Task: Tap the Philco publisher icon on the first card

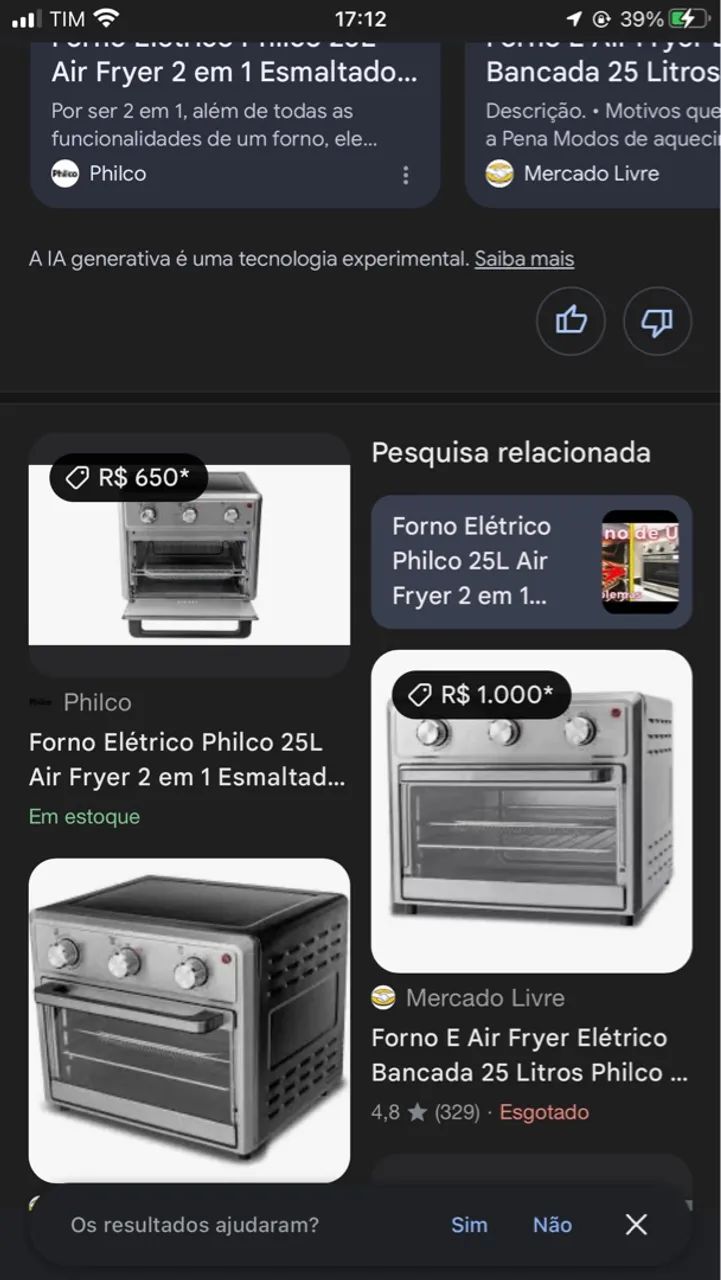Action: [x=64, y=173]
